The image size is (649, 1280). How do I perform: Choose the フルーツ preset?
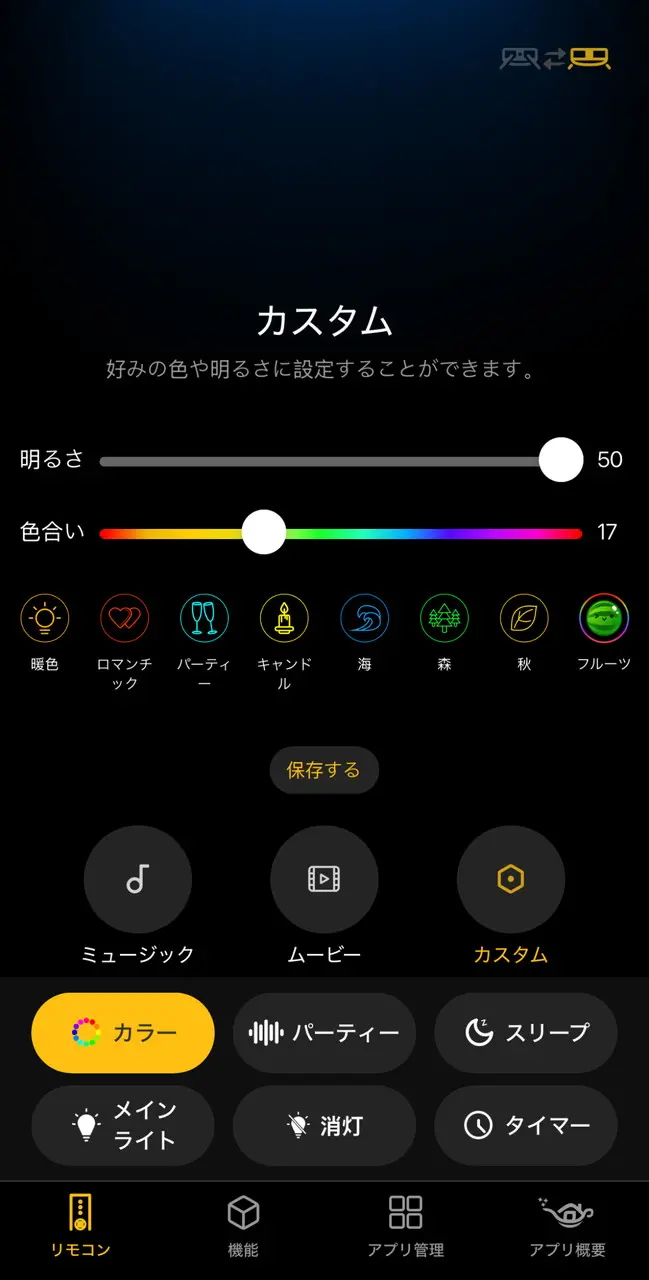point(604,617)
